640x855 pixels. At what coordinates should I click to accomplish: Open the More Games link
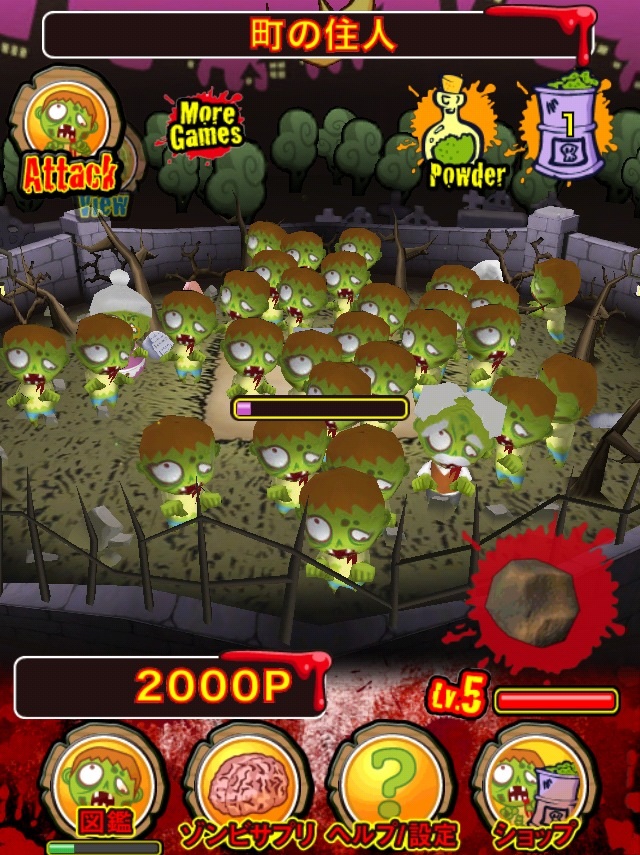click(205, 125)
